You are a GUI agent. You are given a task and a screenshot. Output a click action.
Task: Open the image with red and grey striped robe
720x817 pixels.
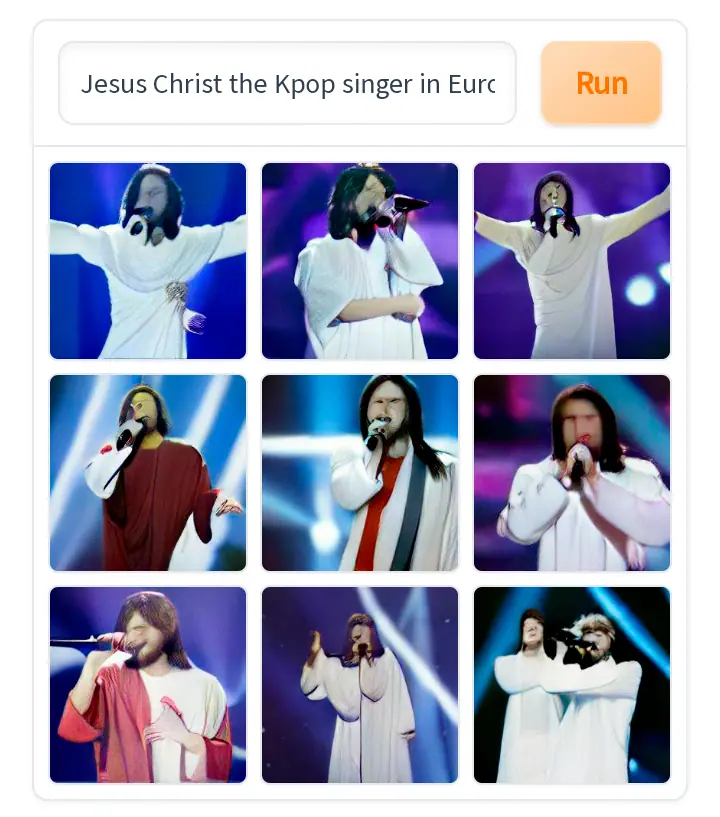coord(360,473)
